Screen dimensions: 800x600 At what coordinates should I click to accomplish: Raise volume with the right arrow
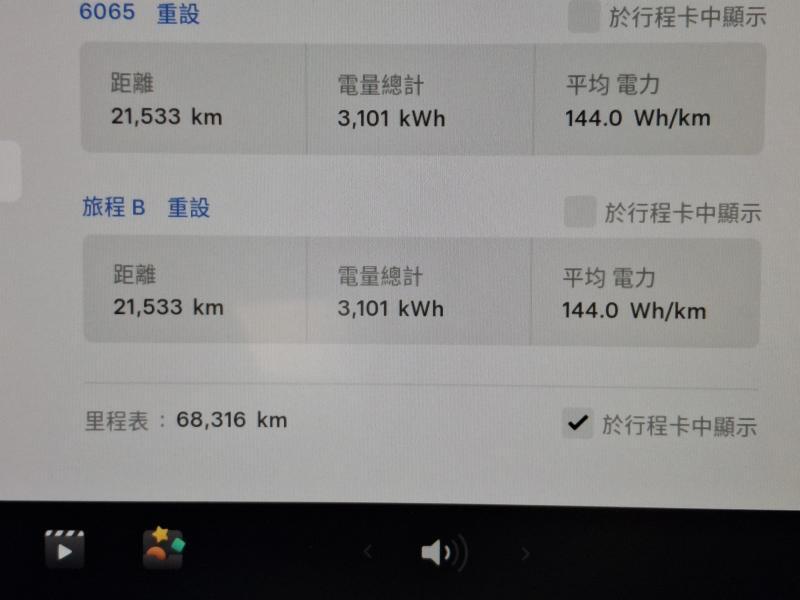tap(526, 553)
